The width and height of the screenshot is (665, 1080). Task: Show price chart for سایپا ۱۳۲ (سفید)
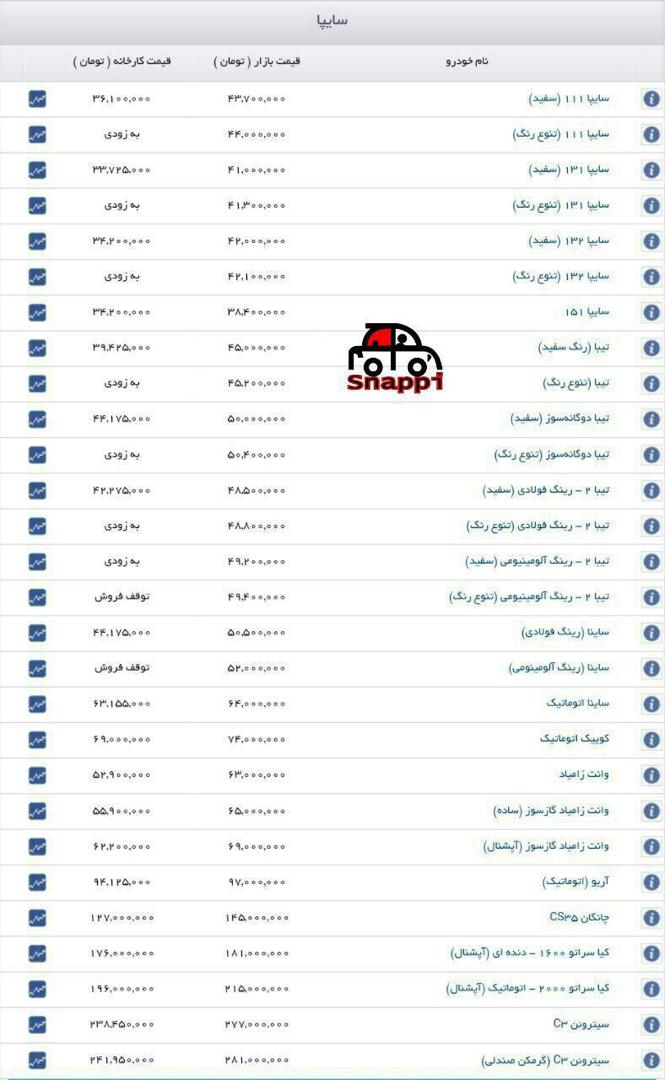click(37, 241)
